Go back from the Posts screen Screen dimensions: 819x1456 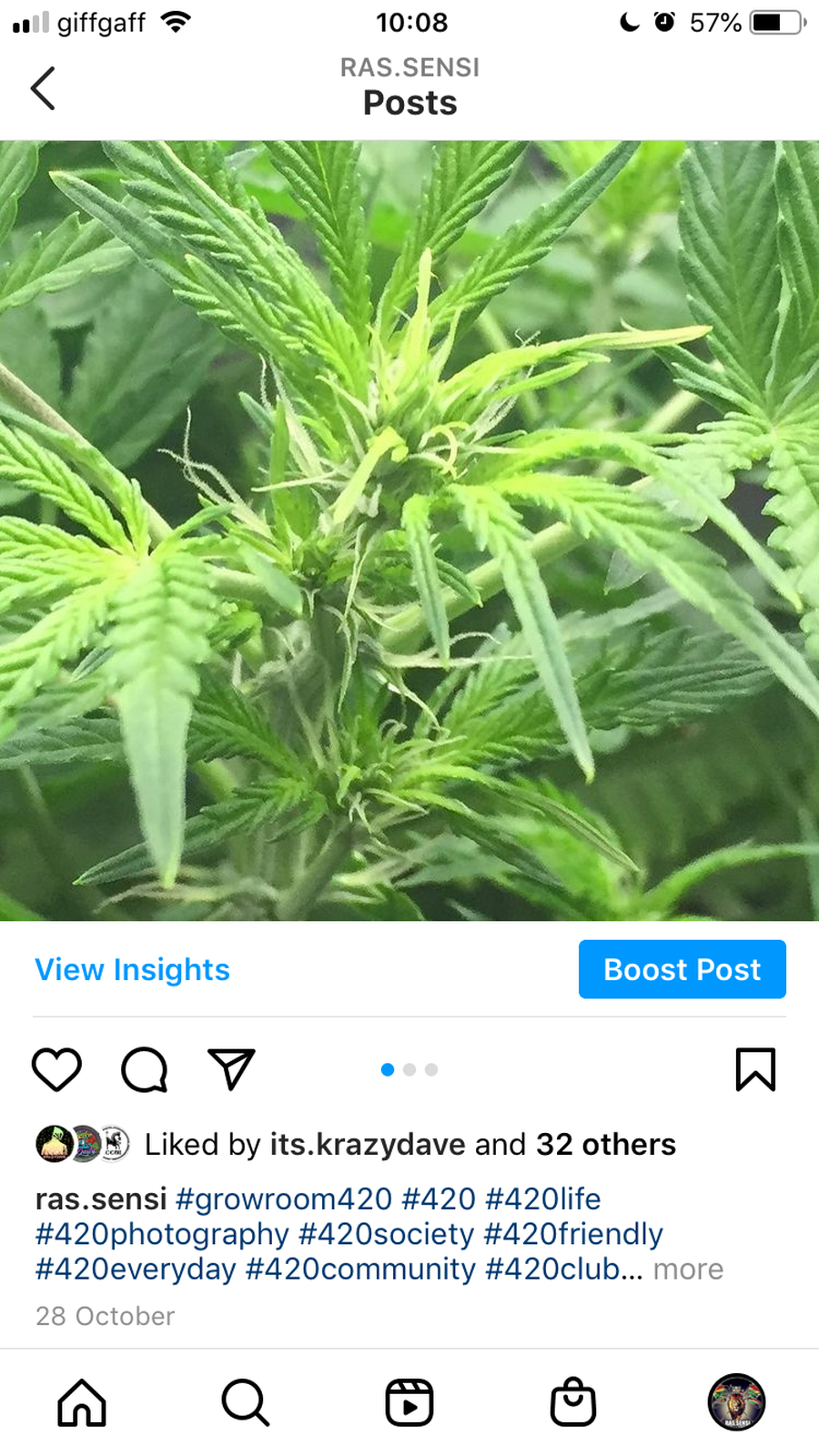tap(43, 88)
